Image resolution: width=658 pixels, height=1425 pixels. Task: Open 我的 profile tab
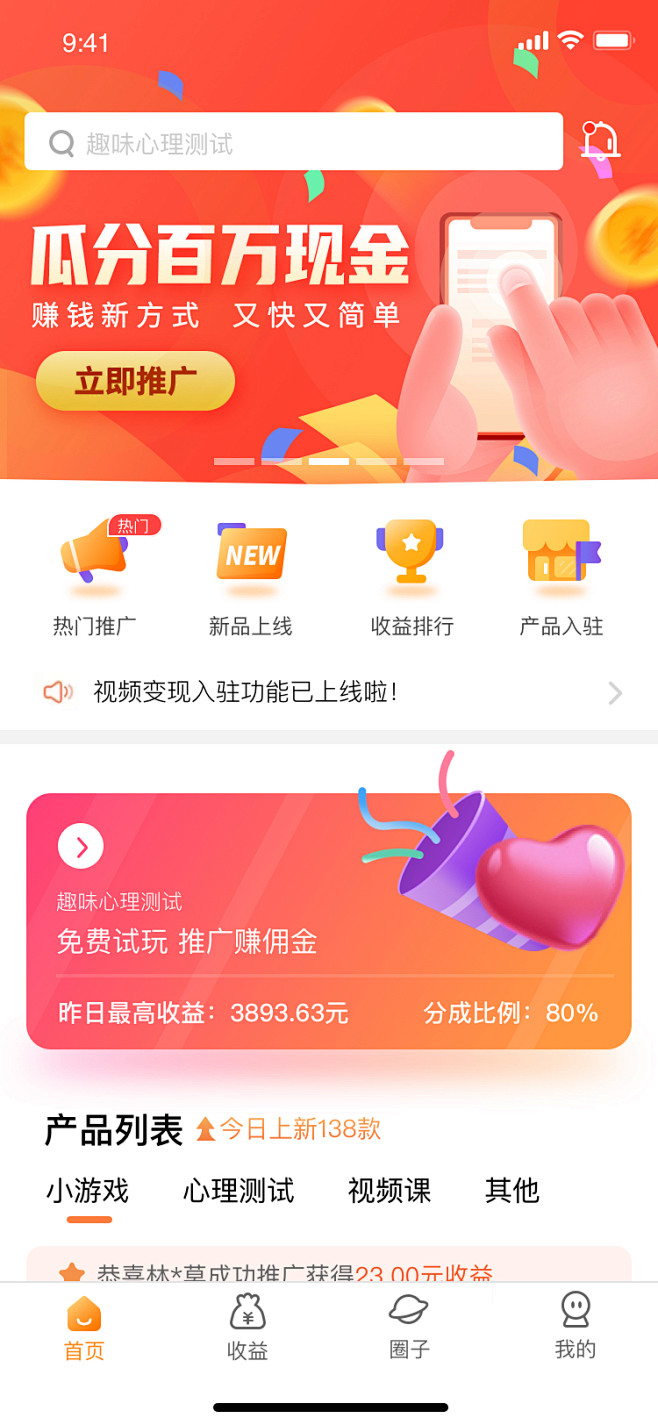point(575,1328)
